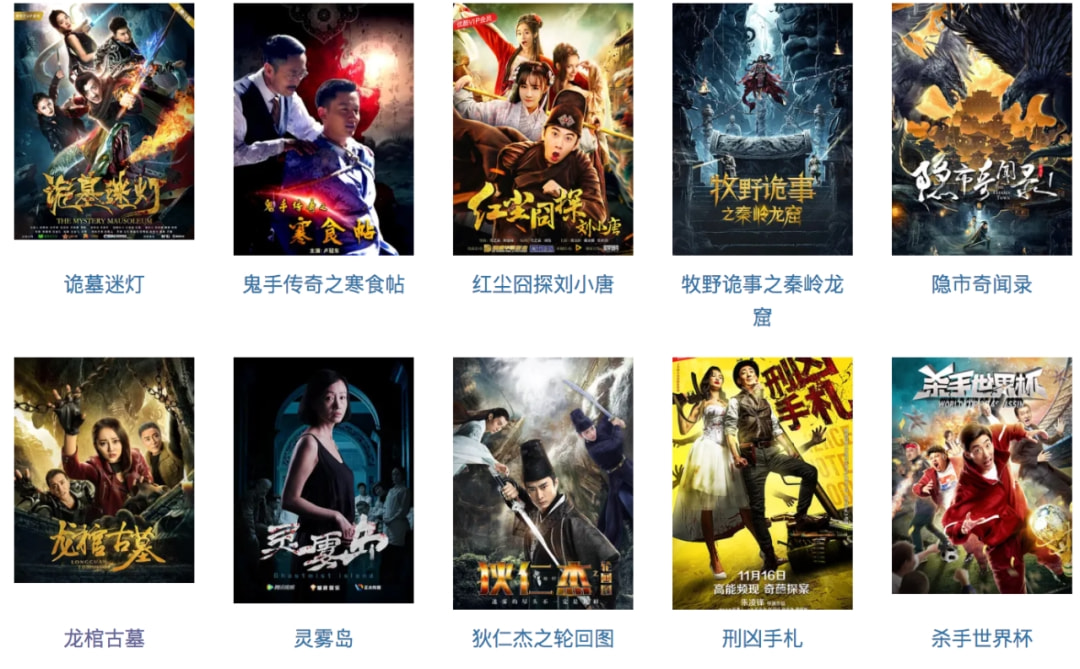This screenshot has width=1080, height=669.
Task: Open the 牧野诡事之秦岭龙窟 title link
Action: click(762, 300)
